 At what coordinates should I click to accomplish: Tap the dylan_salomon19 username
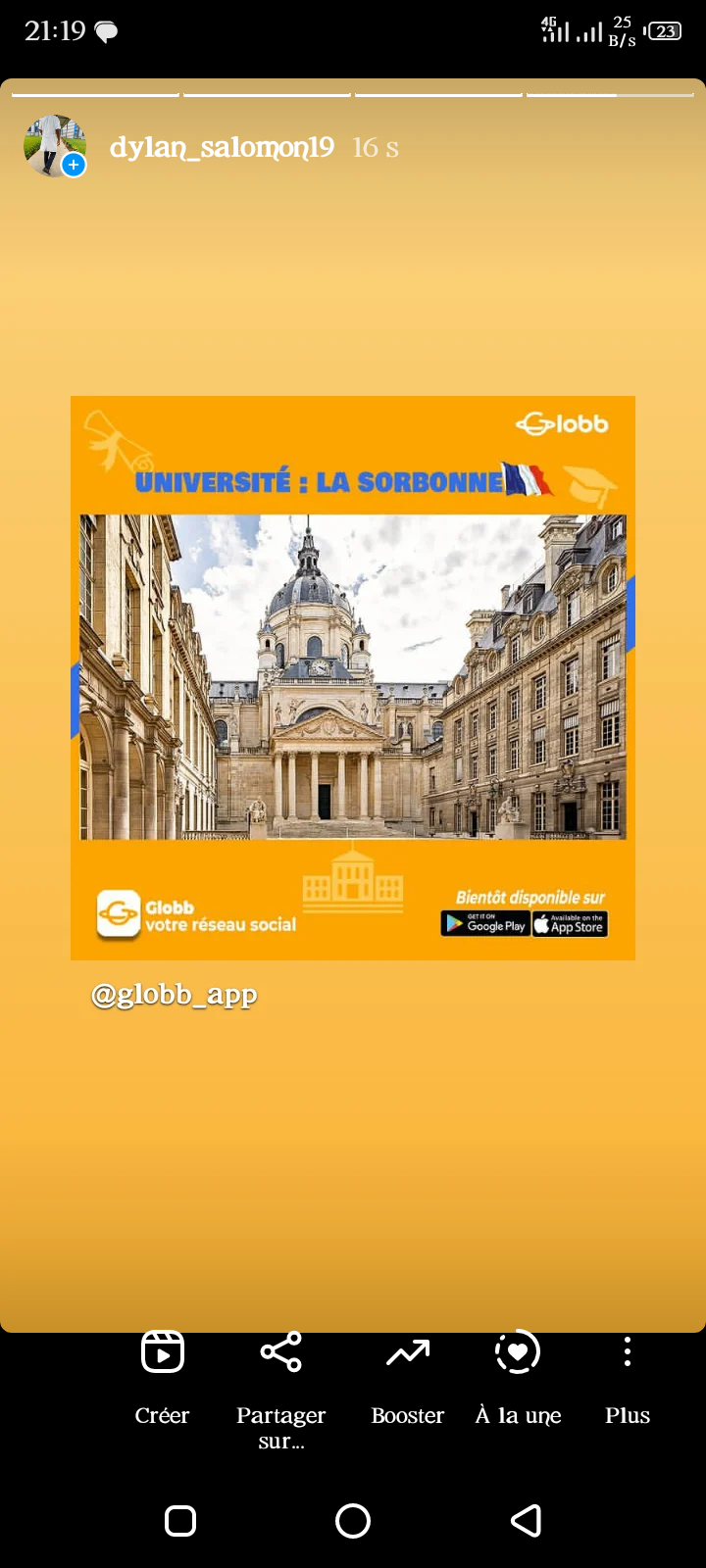click(222, 147)
